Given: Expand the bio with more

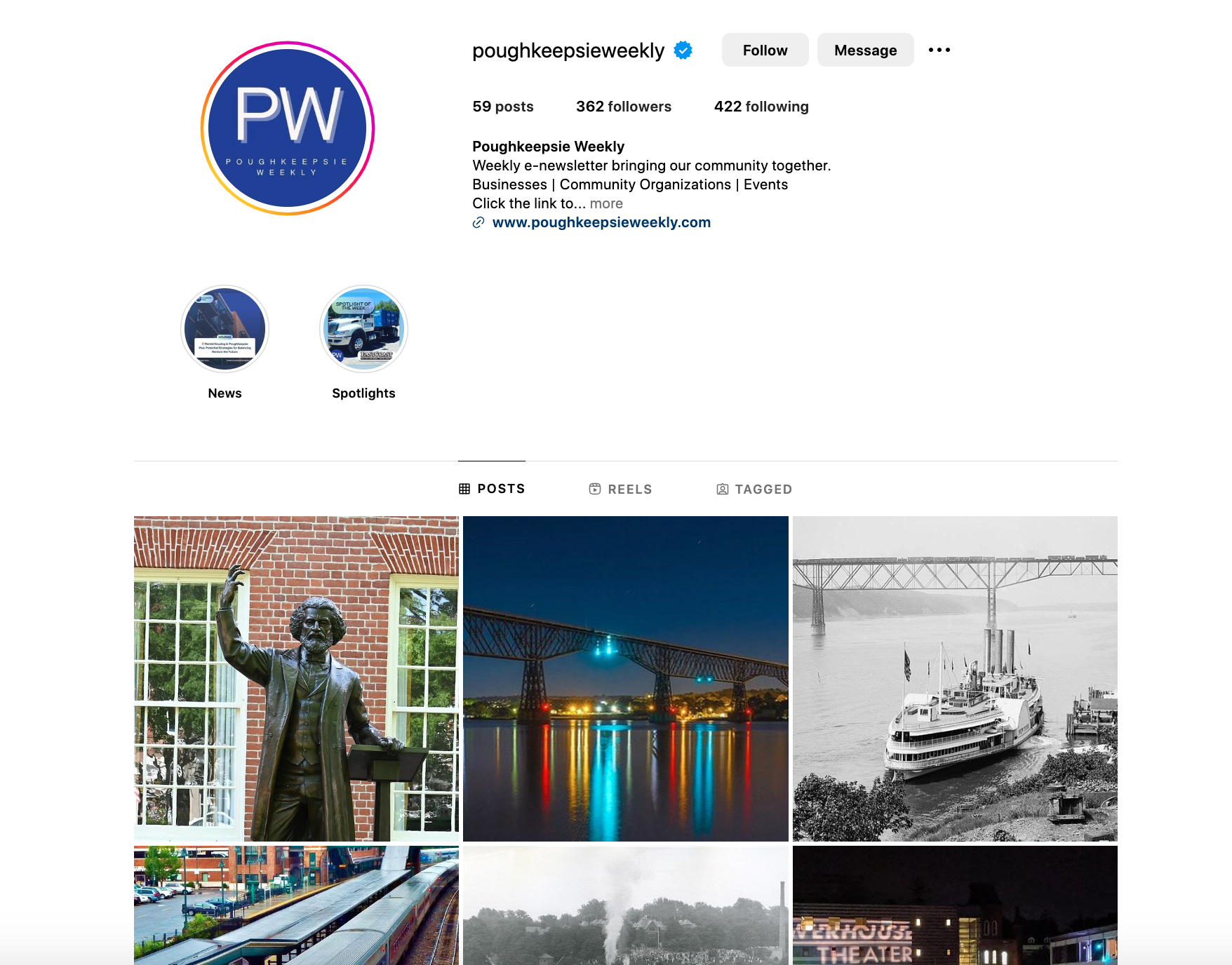Looking at the screenshot, I should point(606,203).
